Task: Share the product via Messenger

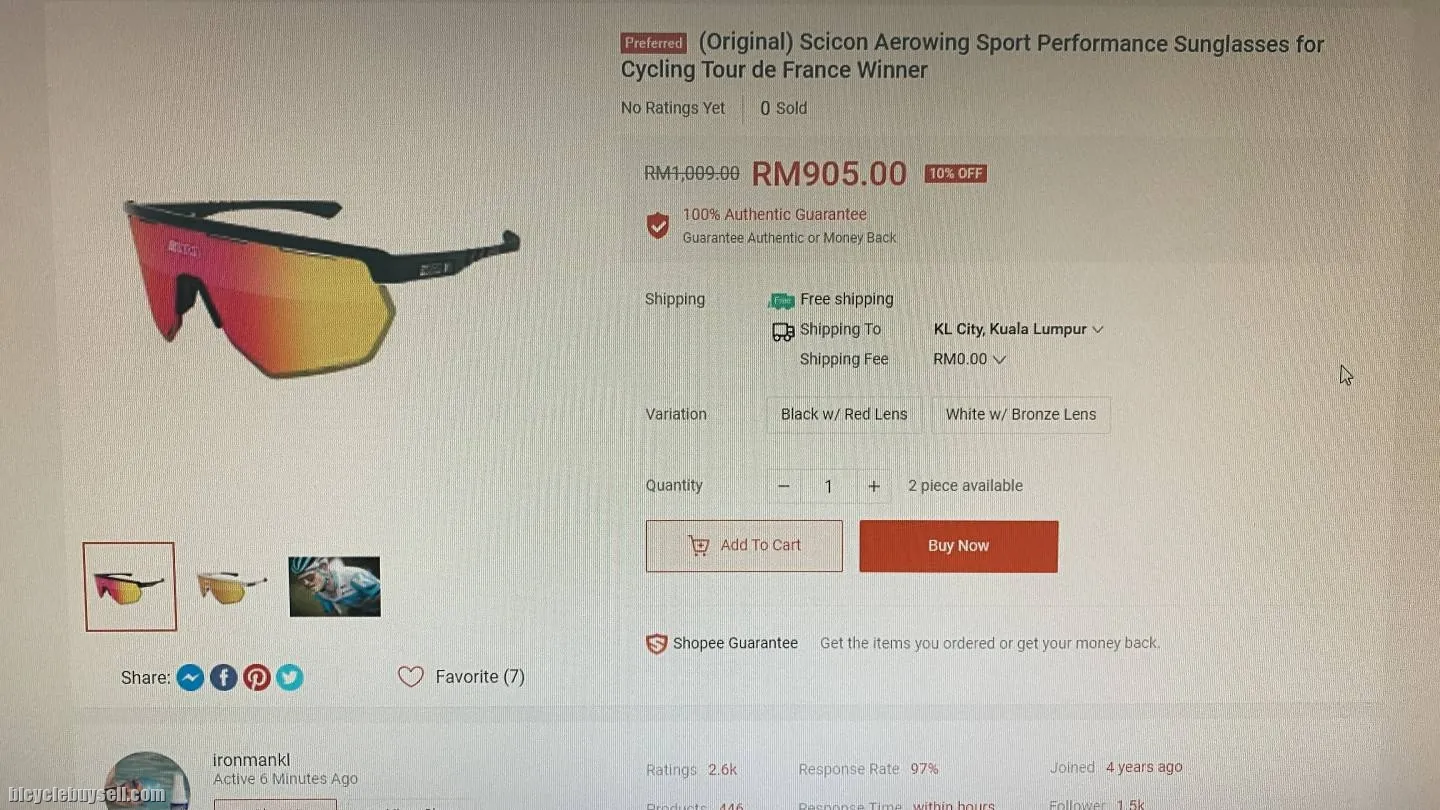Action: pyautogui.click(x=190, y=678)
